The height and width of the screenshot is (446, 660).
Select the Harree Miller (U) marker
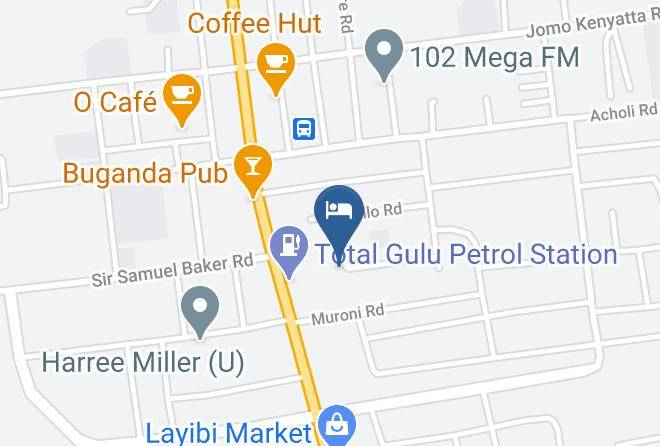pos(200,311)
